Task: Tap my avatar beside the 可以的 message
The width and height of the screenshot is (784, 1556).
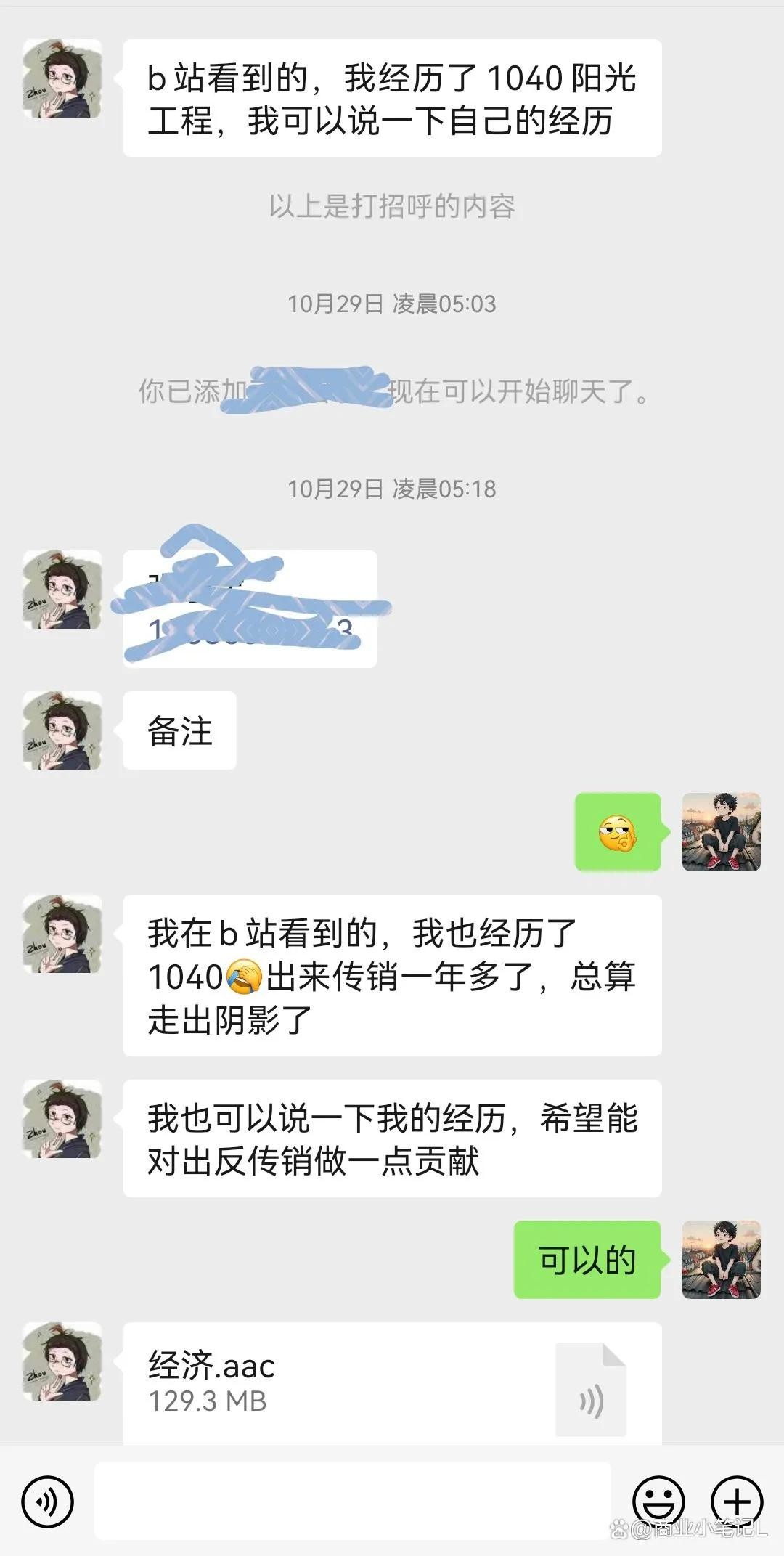Action: point(721,1260)
